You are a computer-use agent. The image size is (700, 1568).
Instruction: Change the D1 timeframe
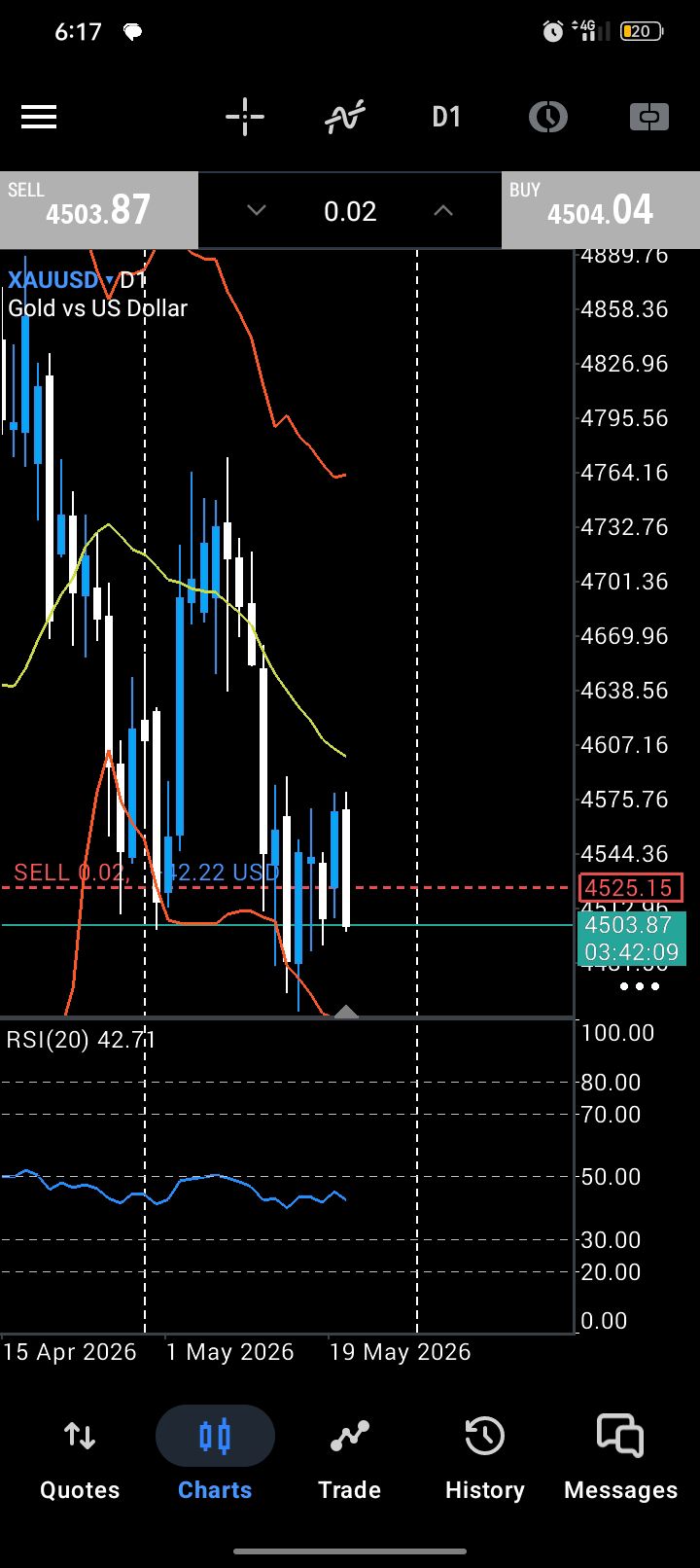pyautogui.click(x=446, y=118)
